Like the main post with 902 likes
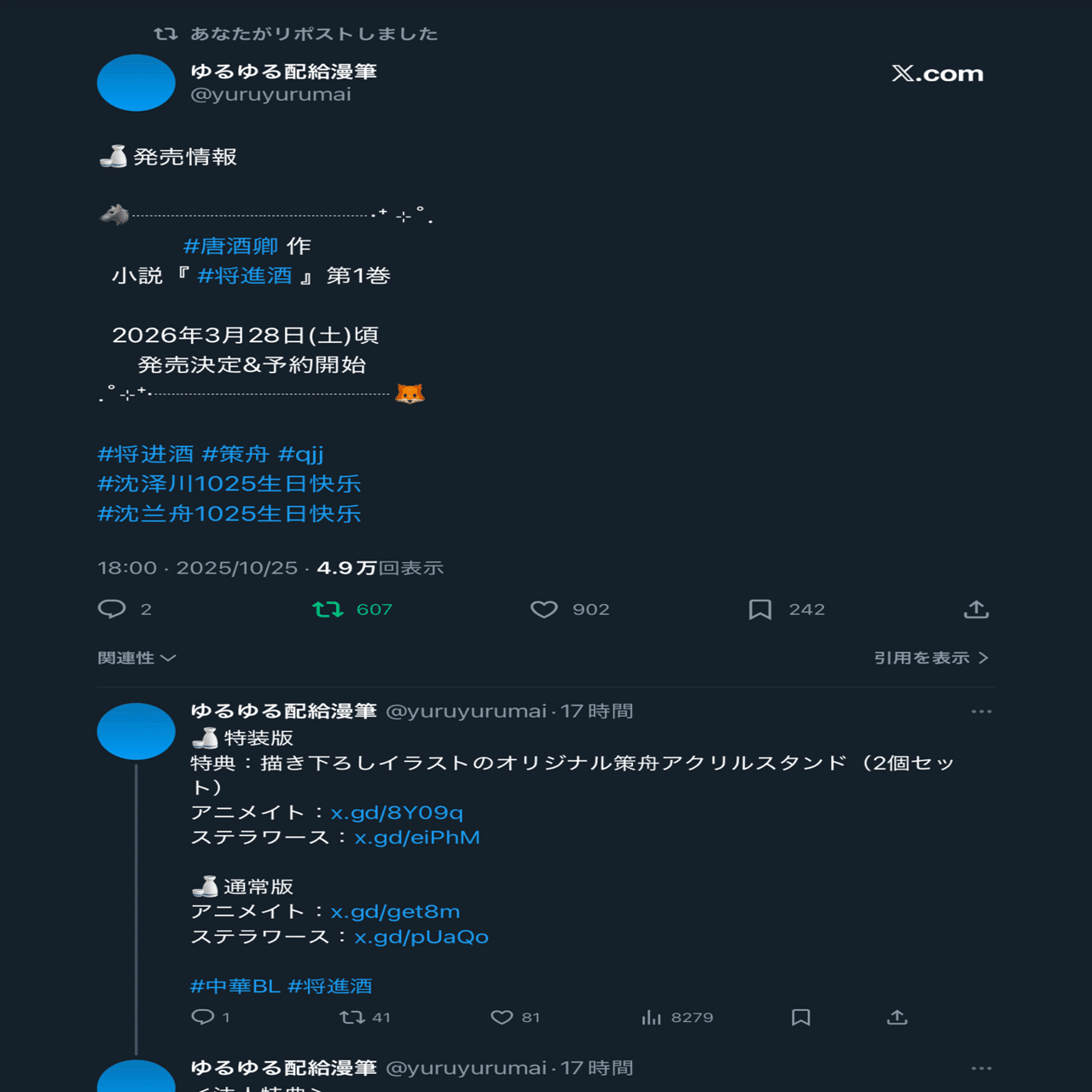The image size is (1092, 1092). point(544,609)
